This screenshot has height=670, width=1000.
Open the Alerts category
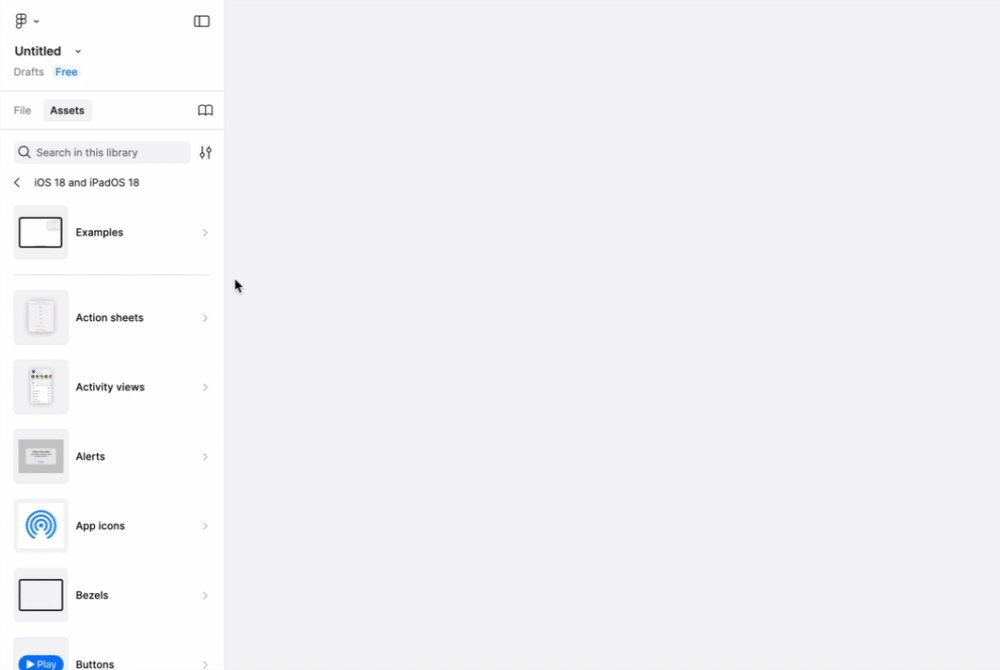pos(110,457)
